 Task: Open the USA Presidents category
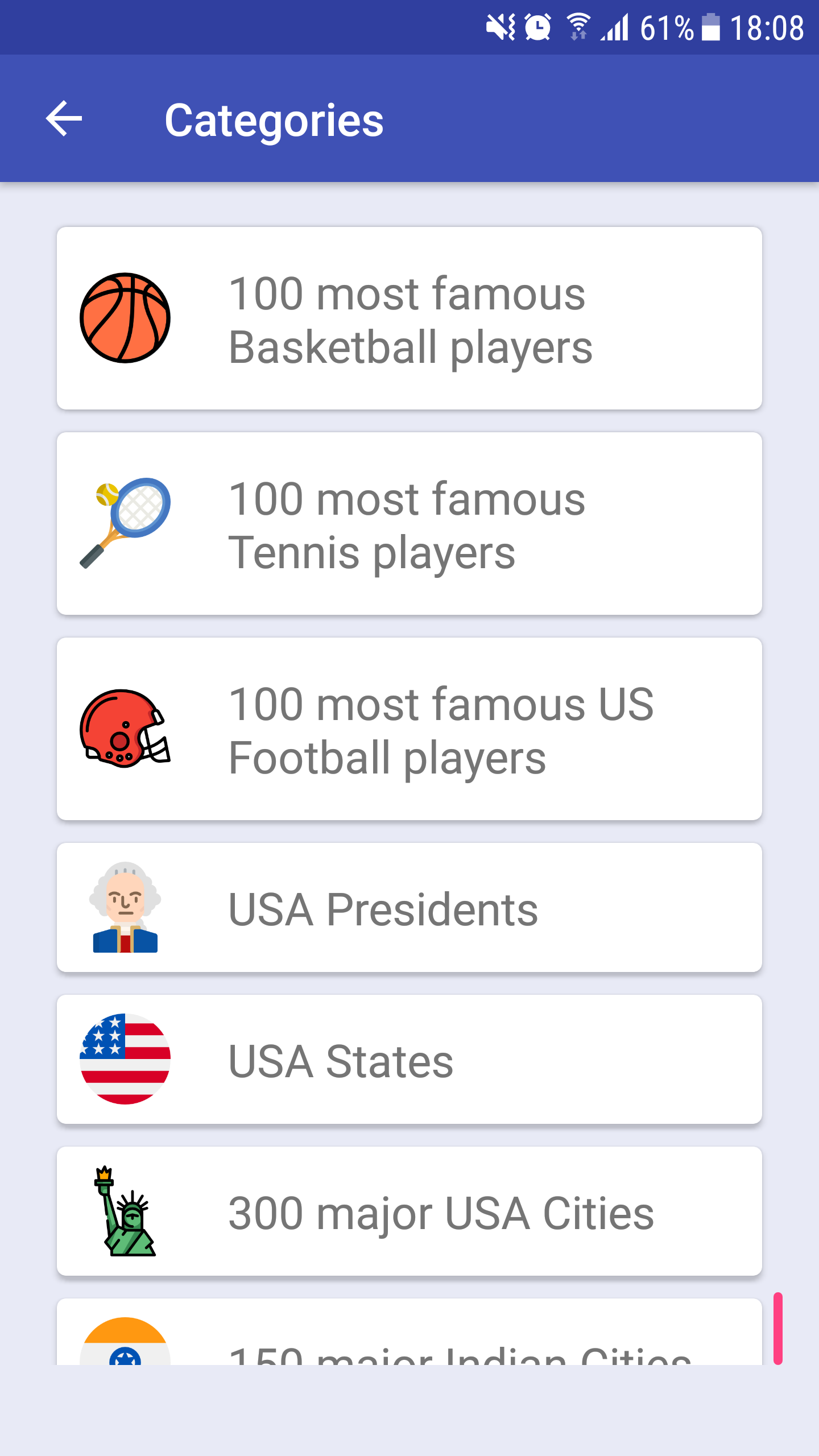tap(409, 908)
